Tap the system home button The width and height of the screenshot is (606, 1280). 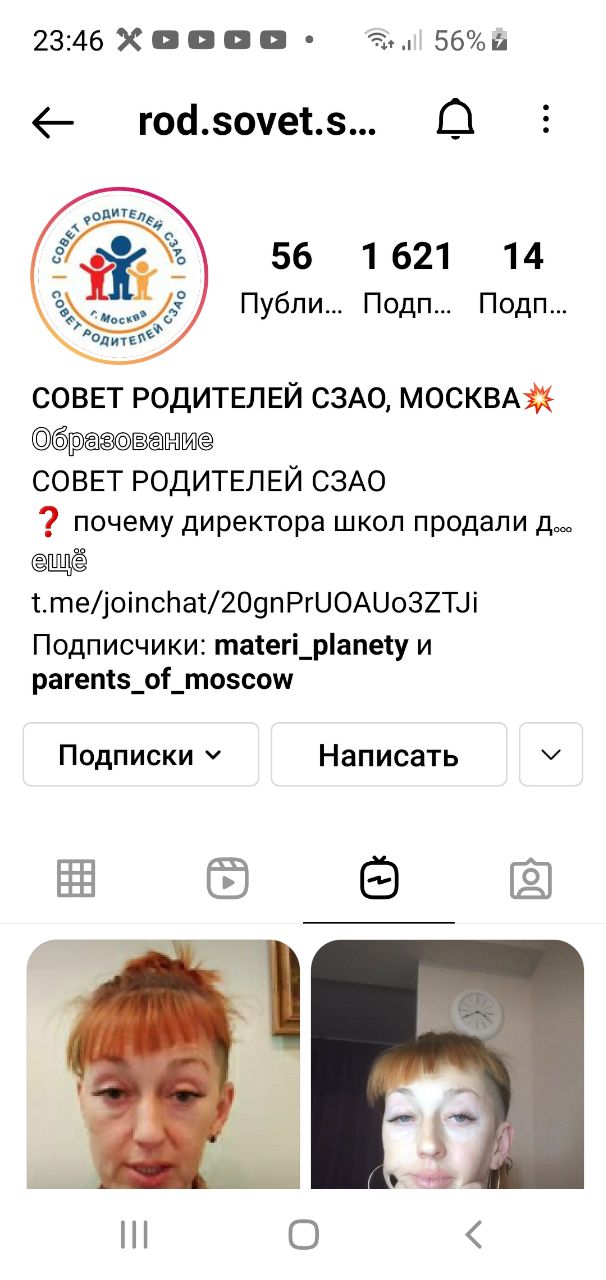coord(303,1234)
